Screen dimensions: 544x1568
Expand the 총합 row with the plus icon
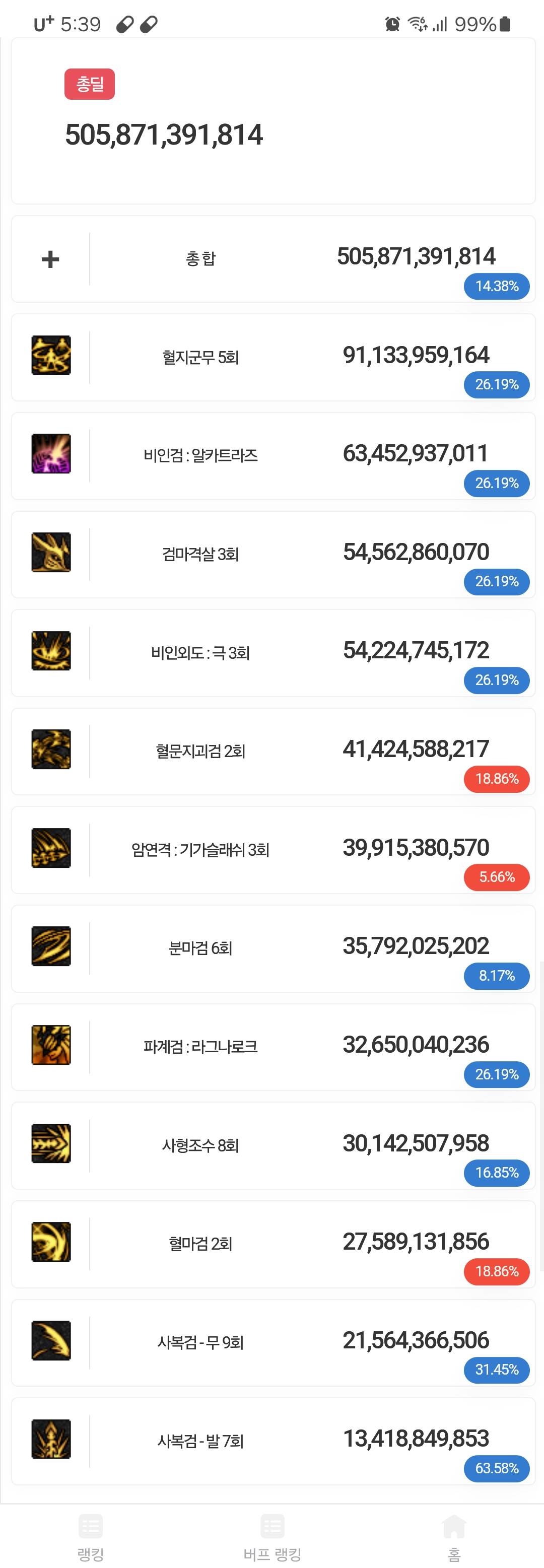(x=50, y=259)
